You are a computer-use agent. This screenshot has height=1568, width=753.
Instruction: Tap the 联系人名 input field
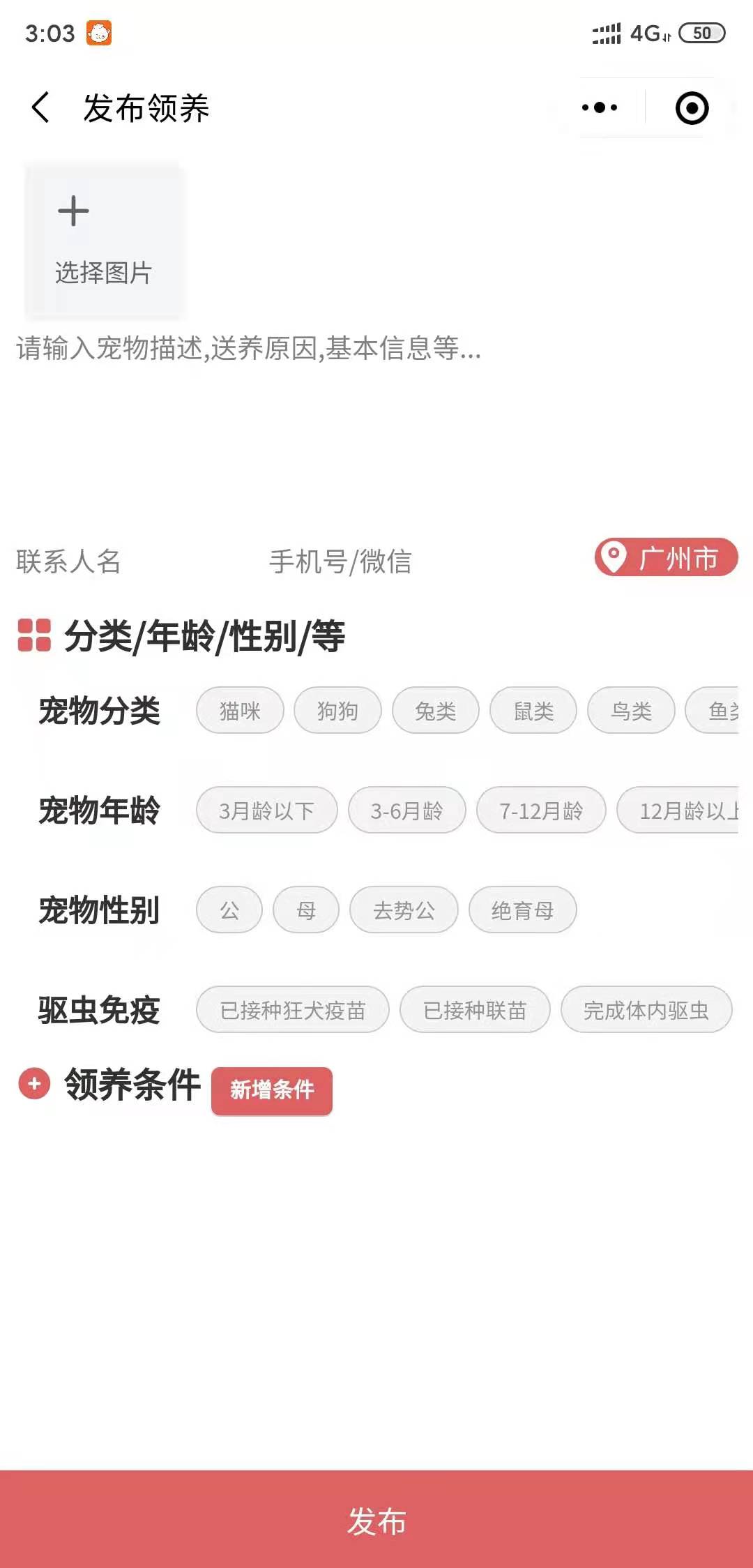[x=68, y=561]
